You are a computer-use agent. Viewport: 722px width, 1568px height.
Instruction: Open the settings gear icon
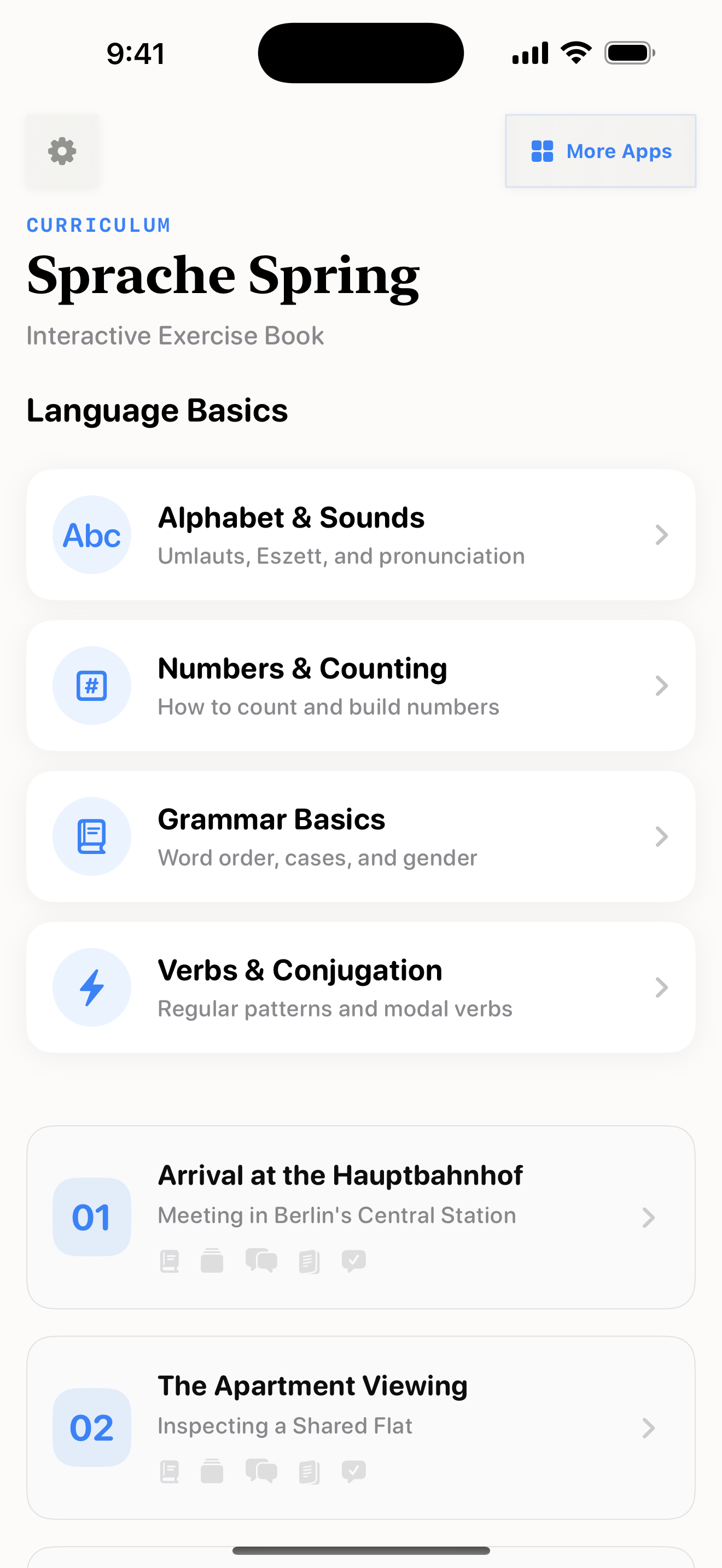pyautogui.click(x=61, y=151)
